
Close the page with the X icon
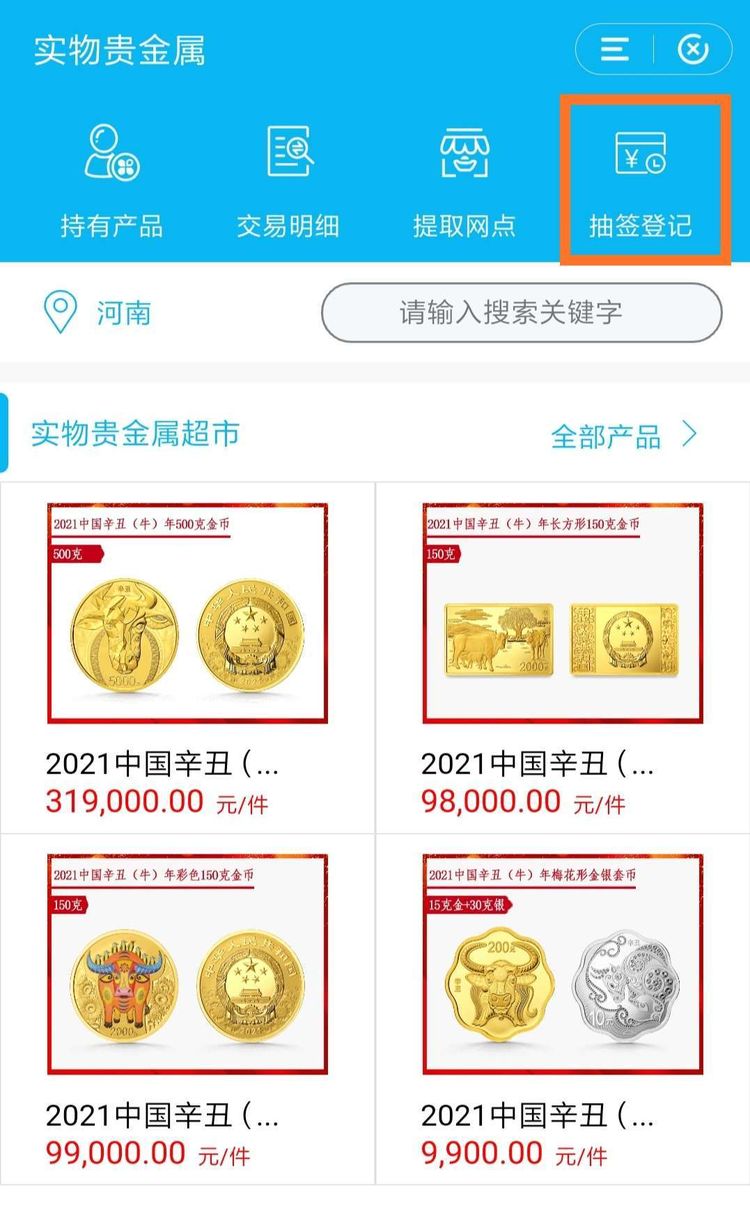(692, 49)
